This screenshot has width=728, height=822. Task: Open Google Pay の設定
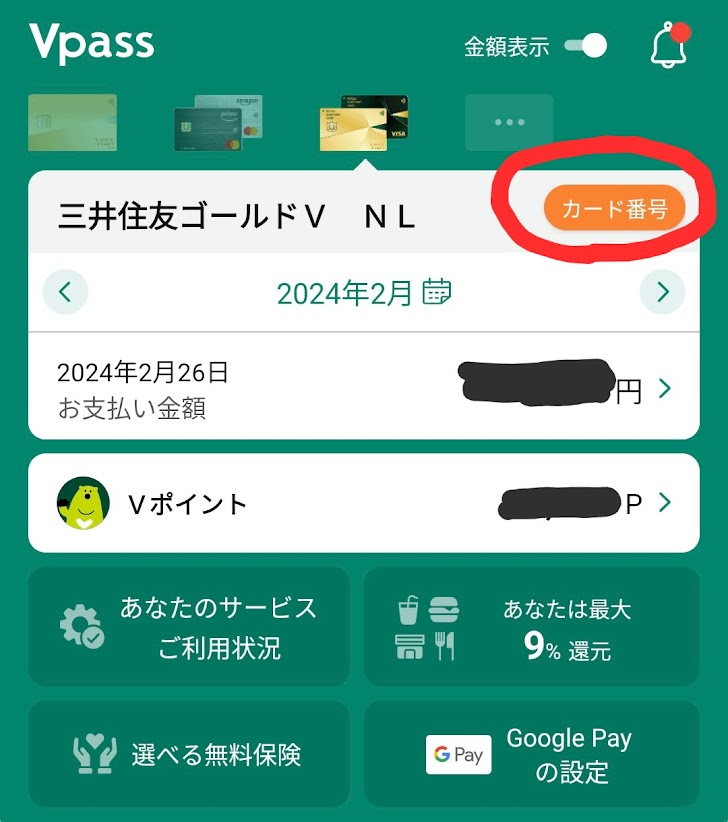click(531, 753)
